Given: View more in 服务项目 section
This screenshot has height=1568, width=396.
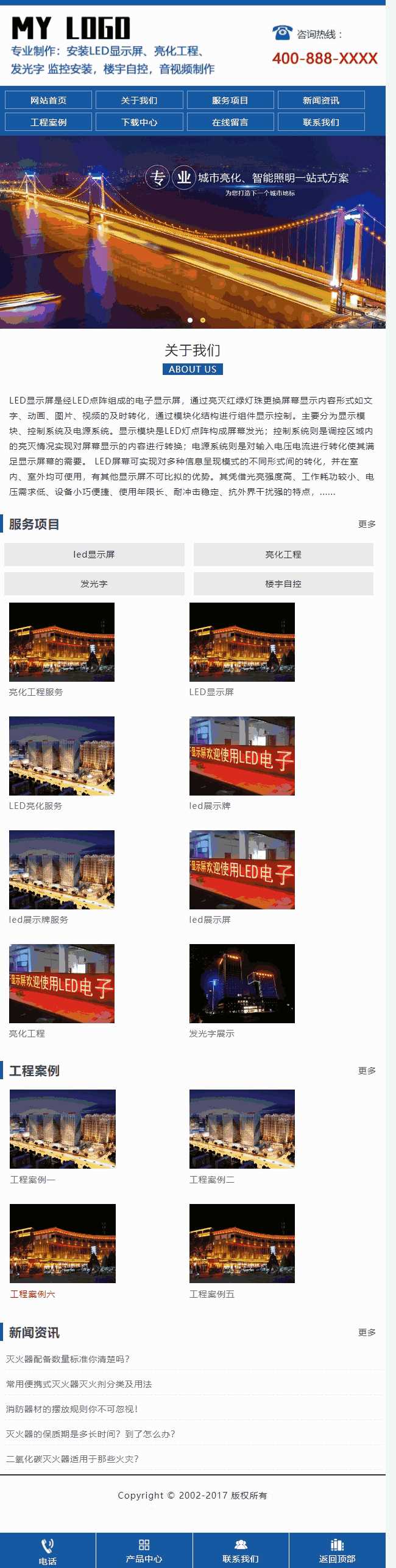Looking at the screenshot, I should point(367,524).
